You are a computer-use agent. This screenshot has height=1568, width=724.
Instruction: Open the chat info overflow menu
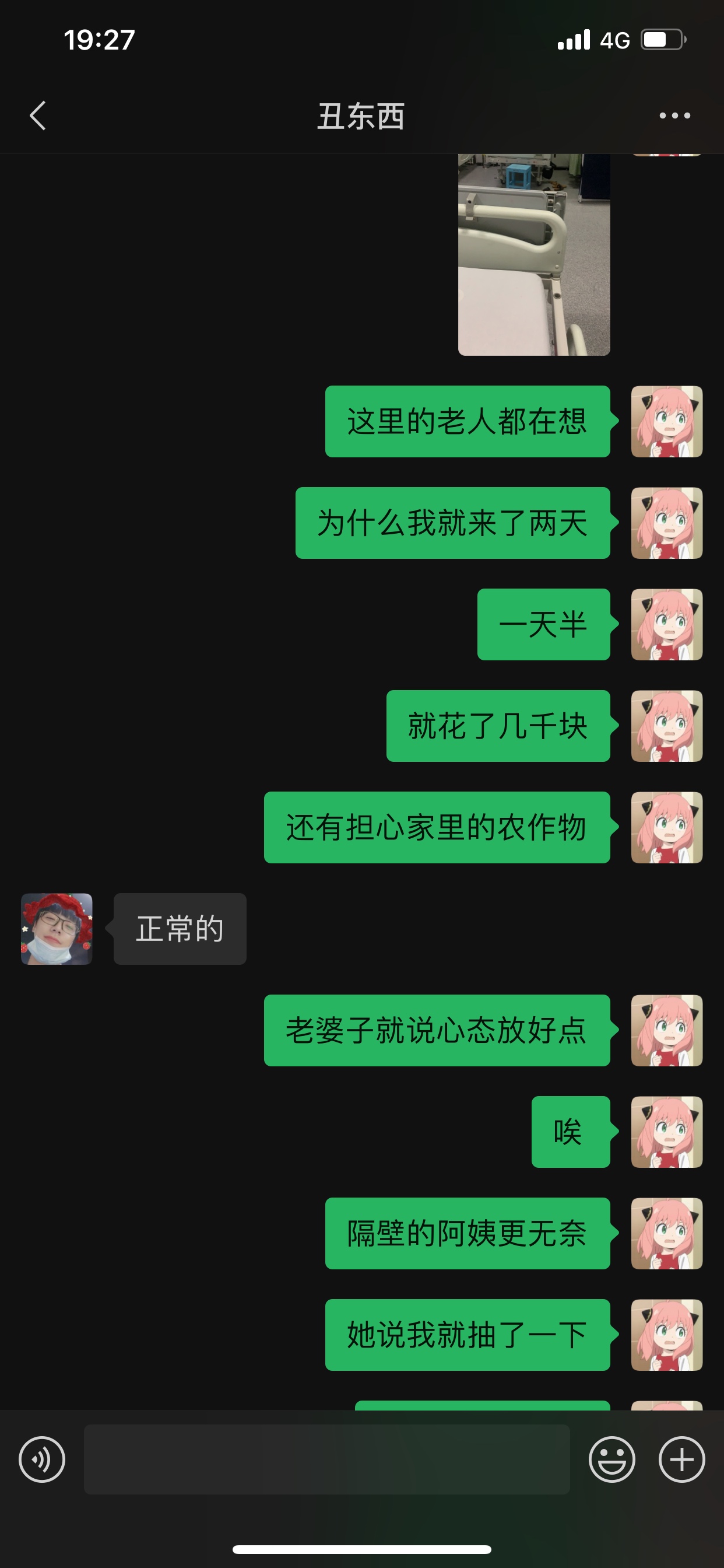point(674,116)
